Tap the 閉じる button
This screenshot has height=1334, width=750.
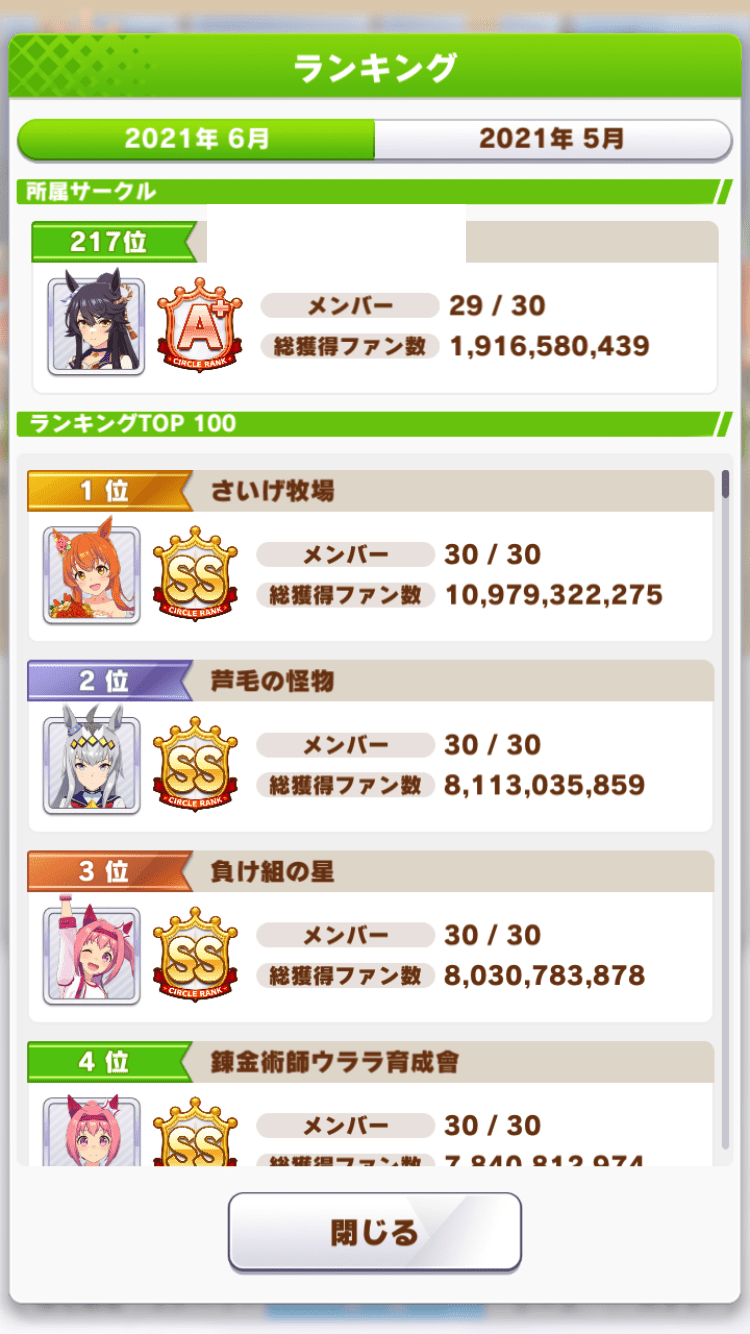pyautogui.click(x=374, y=1232)
